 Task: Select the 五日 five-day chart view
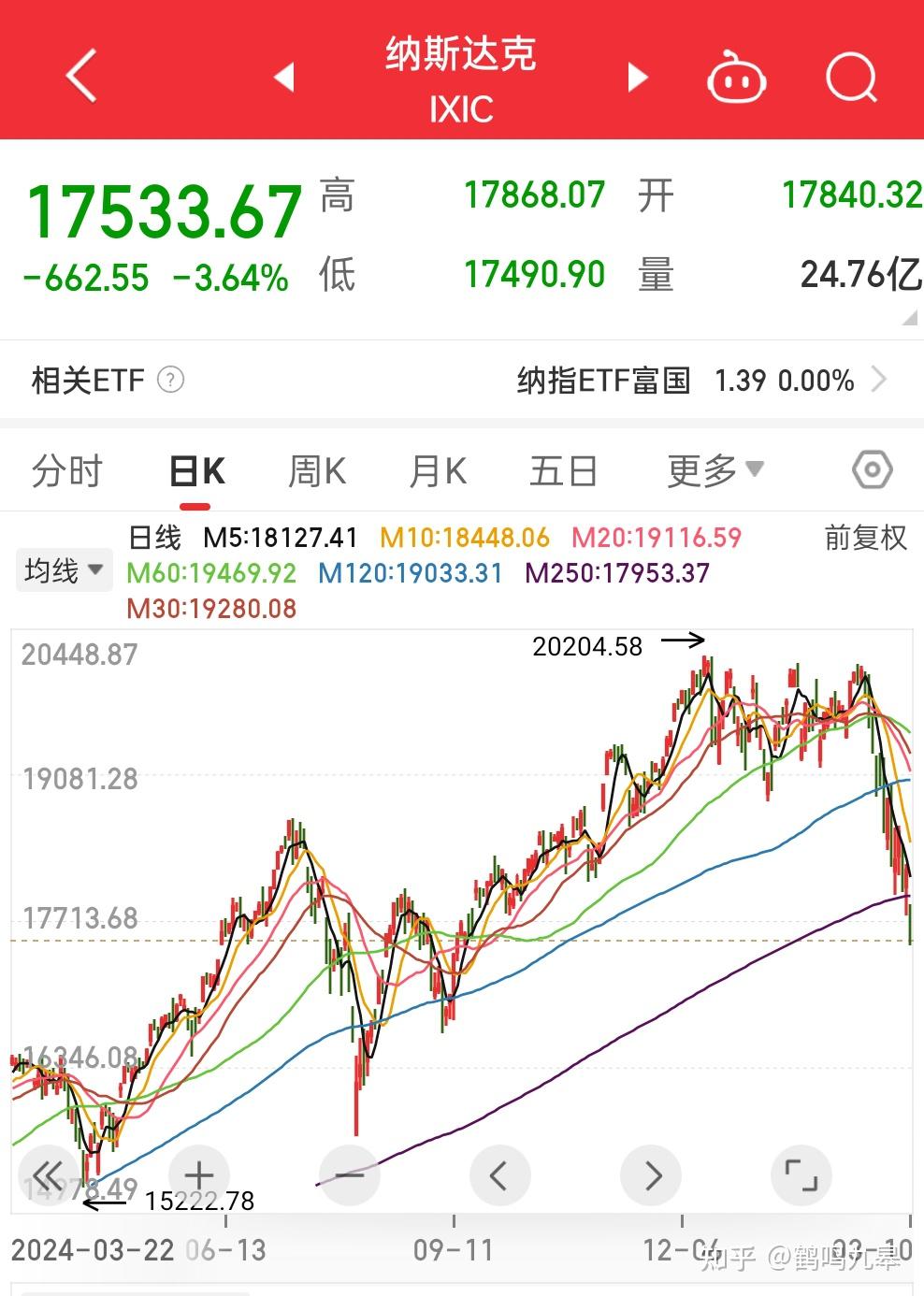coord(563,470)
